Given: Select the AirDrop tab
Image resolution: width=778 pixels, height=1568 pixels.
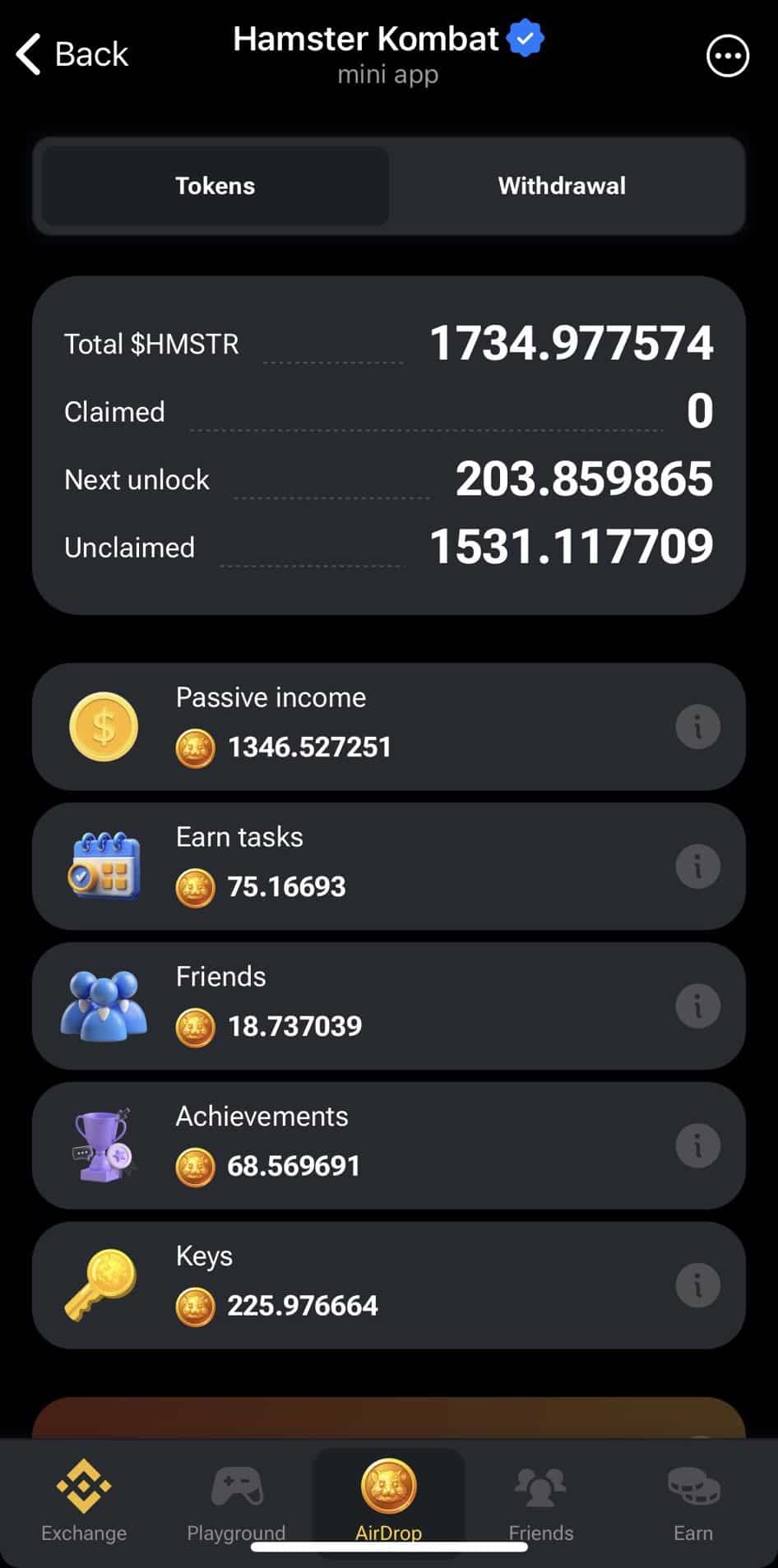Looking at the screenshot, I should pos(388,1501).
